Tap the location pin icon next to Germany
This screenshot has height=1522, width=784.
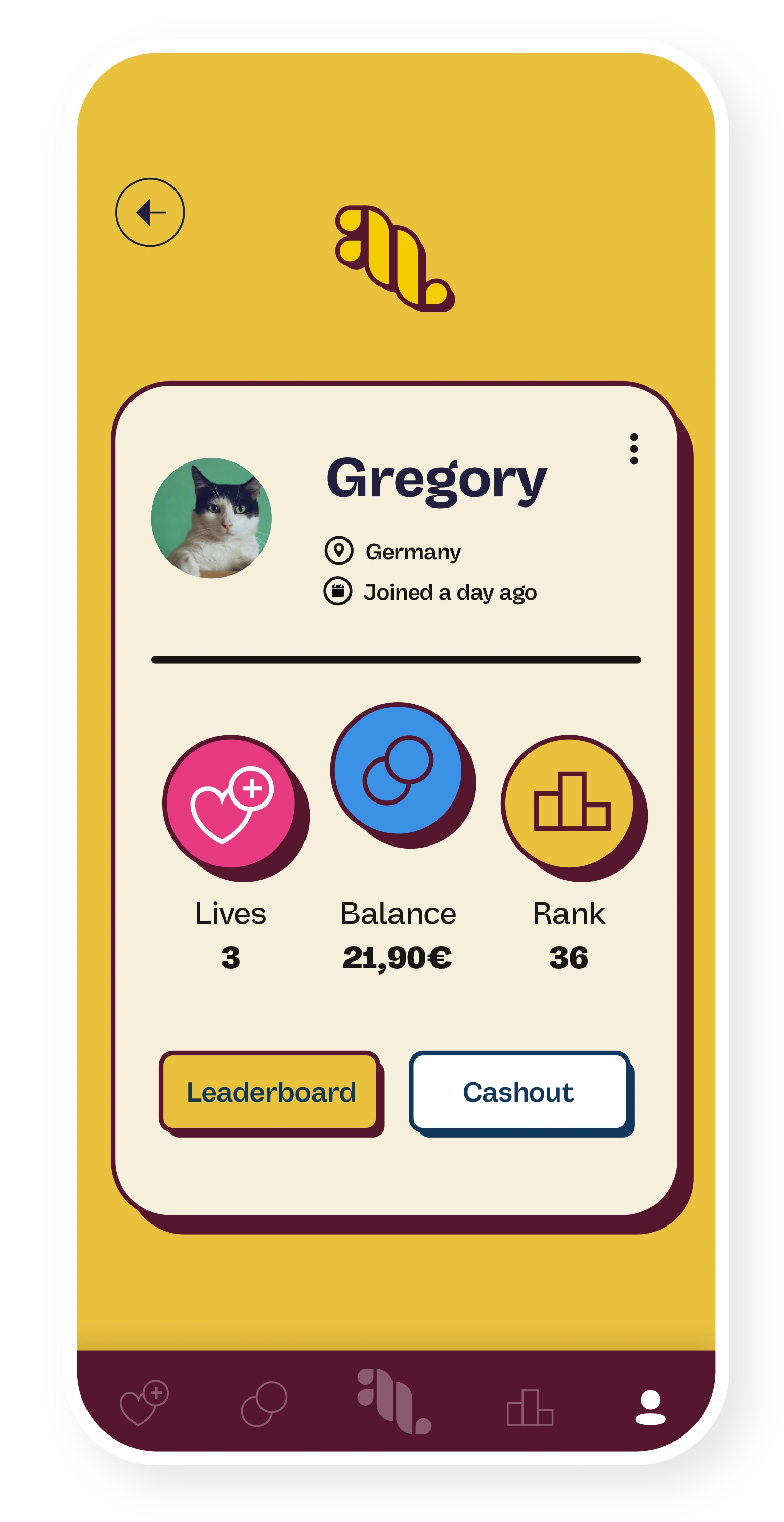pyautogui.click(x=338, y=551)
